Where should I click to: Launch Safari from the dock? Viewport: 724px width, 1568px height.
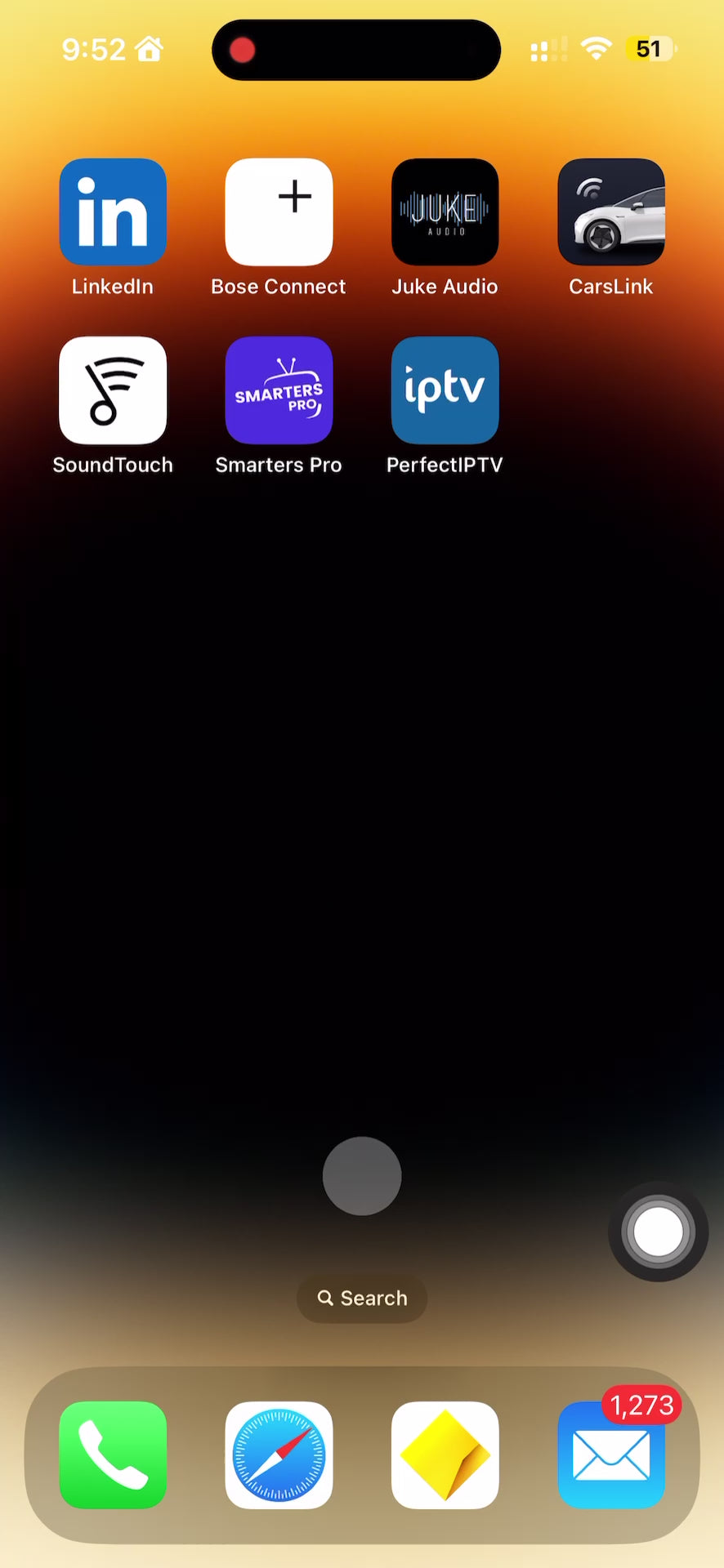tap(279, 1454)
